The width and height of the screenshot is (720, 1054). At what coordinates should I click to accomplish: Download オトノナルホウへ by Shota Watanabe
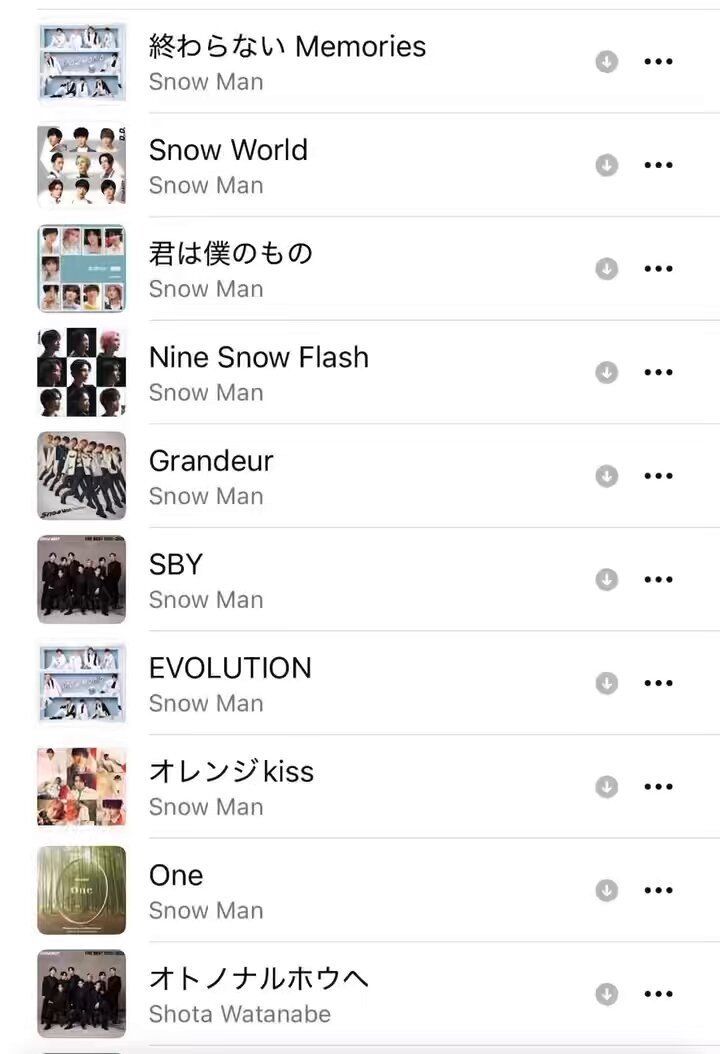pos(607,994)
